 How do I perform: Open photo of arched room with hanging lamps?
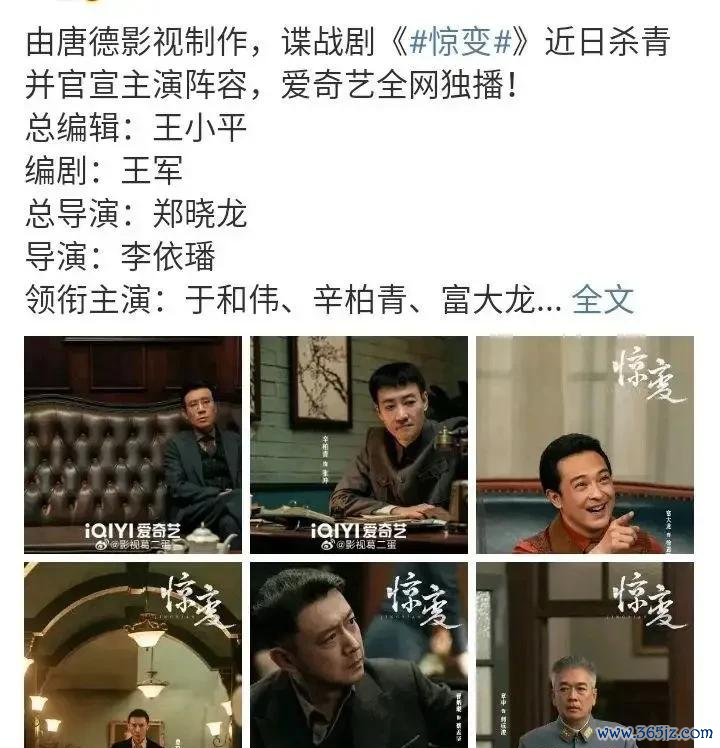pyautogui.click(x=133, y=655)
